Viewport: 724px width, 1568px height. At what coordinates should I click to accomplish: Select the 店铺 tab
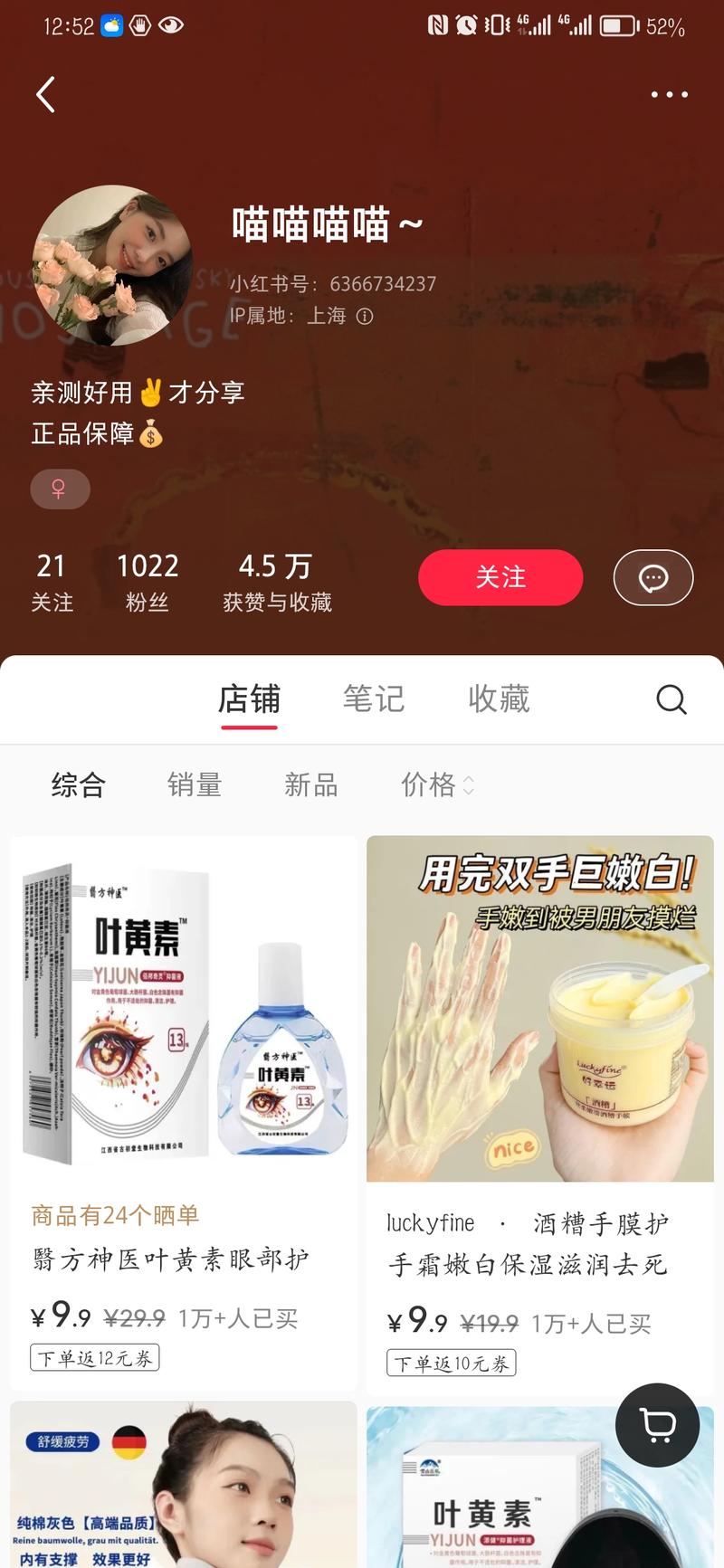pos(249,698)
